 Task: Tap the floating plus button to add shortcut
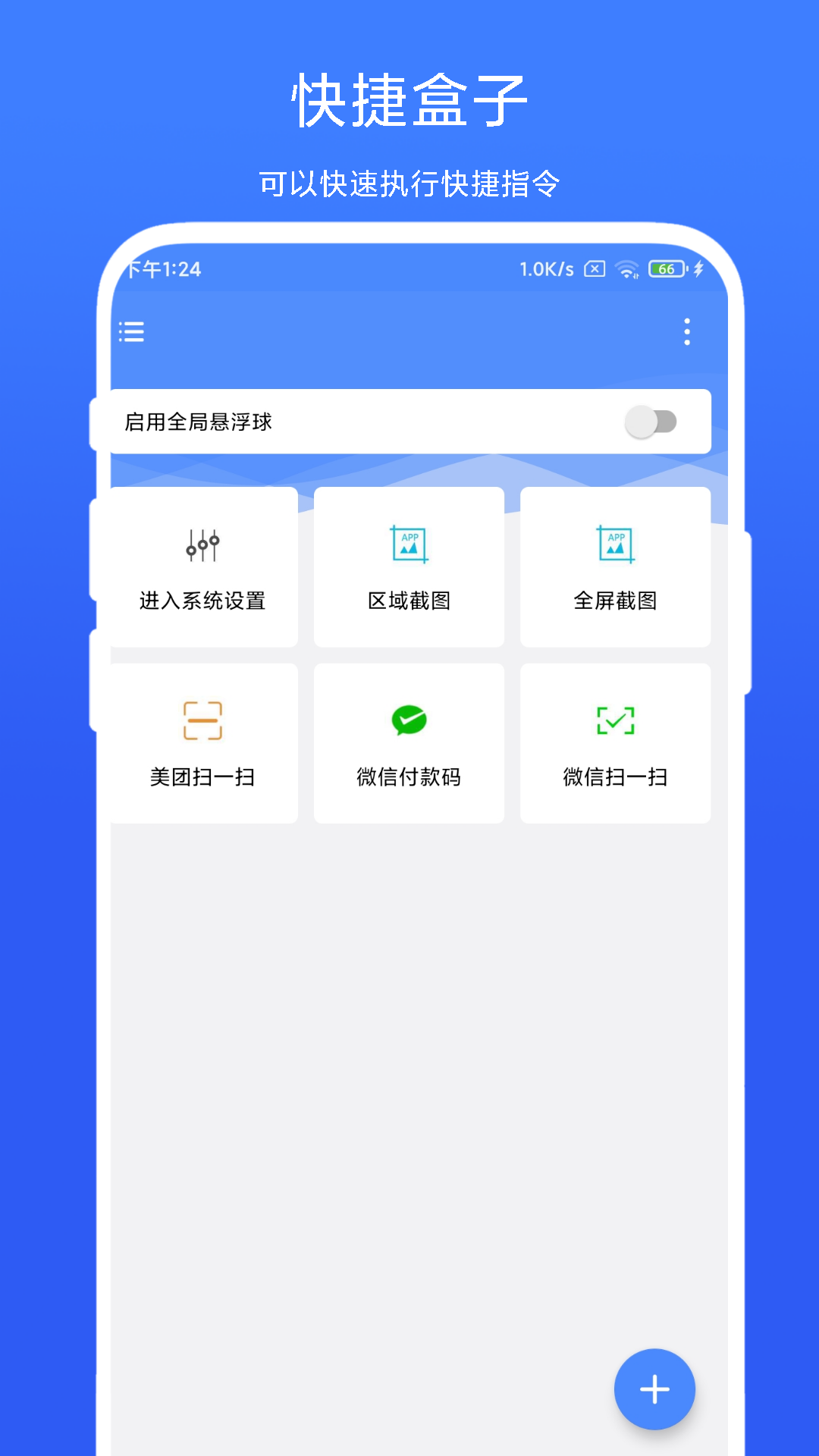pyautogui.click(x=654, y=1389)
